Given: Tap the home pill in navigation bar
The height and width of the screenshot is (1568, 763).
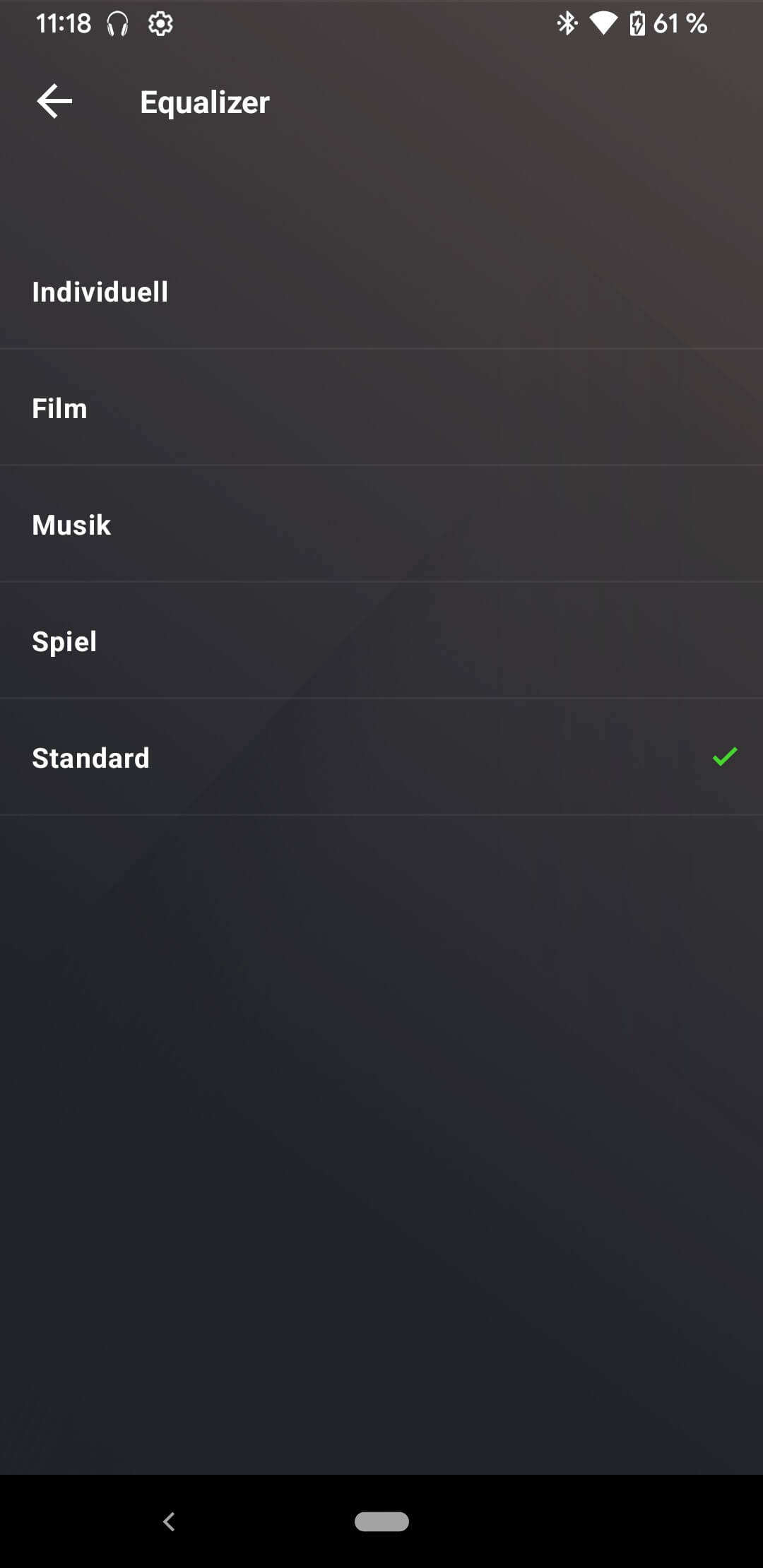Looking at the screenshot, I should tap(381, 1521).
